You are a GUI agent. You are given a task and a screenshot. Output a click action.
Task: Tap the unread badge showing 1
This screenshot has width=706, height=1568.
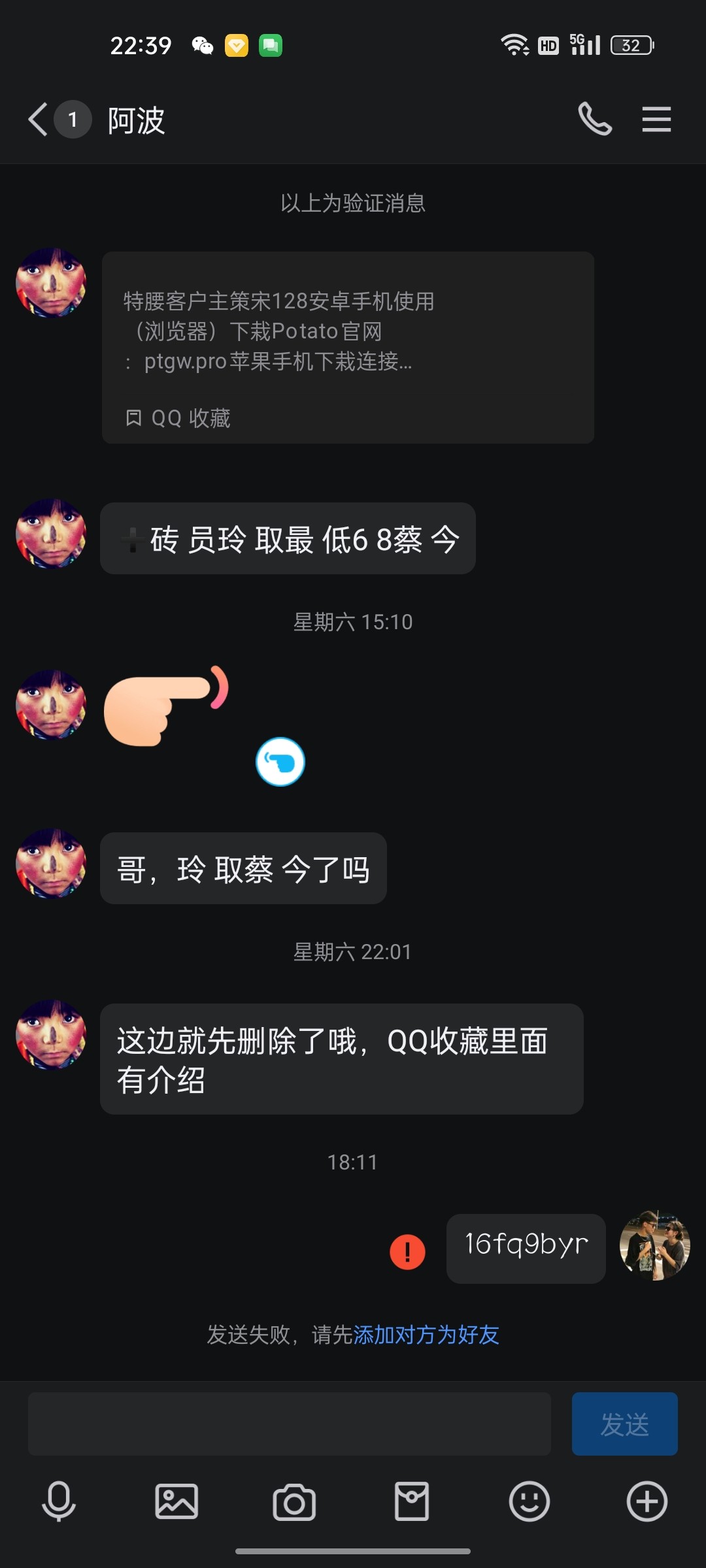point(73,120)
